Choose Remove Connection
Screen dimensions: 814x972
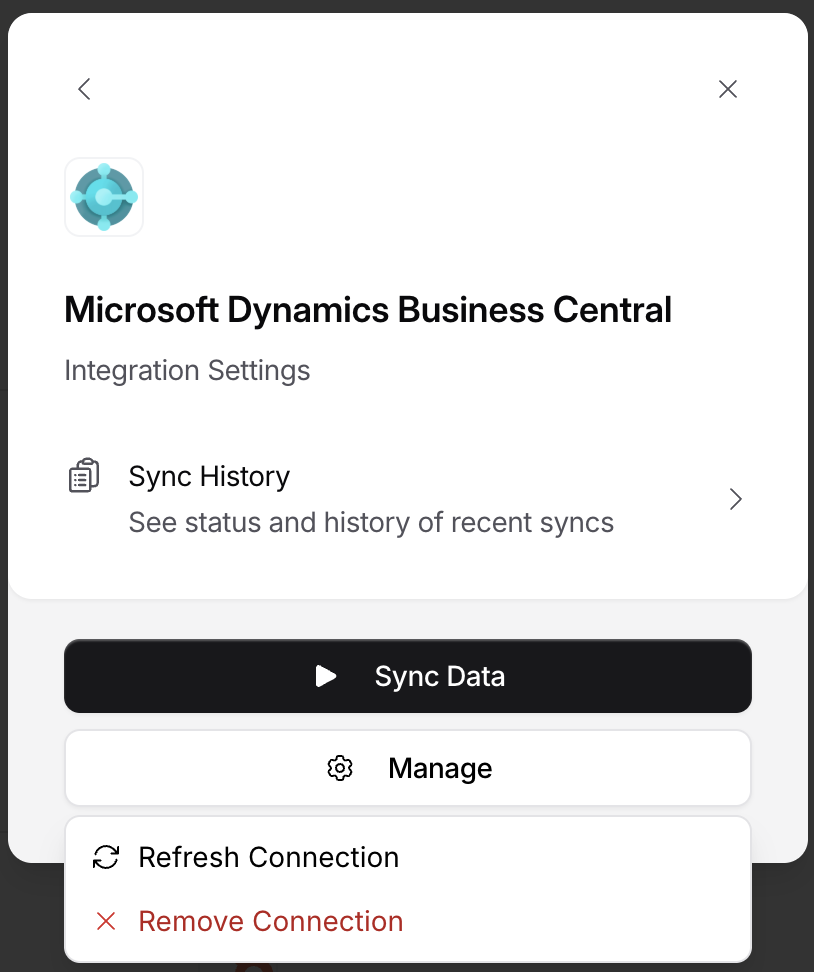click(x=270, y=921)
